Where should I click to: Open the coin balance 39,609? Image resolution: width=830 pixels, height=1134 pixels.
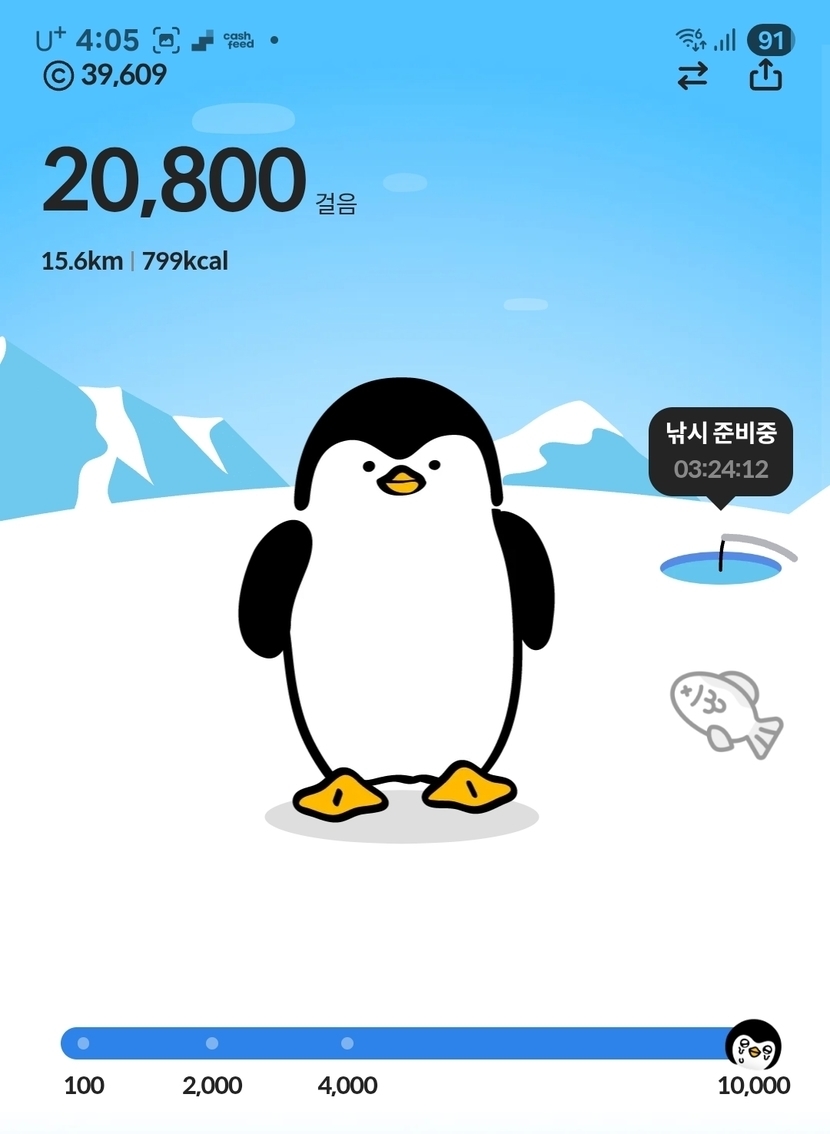[x=105, y=75]
